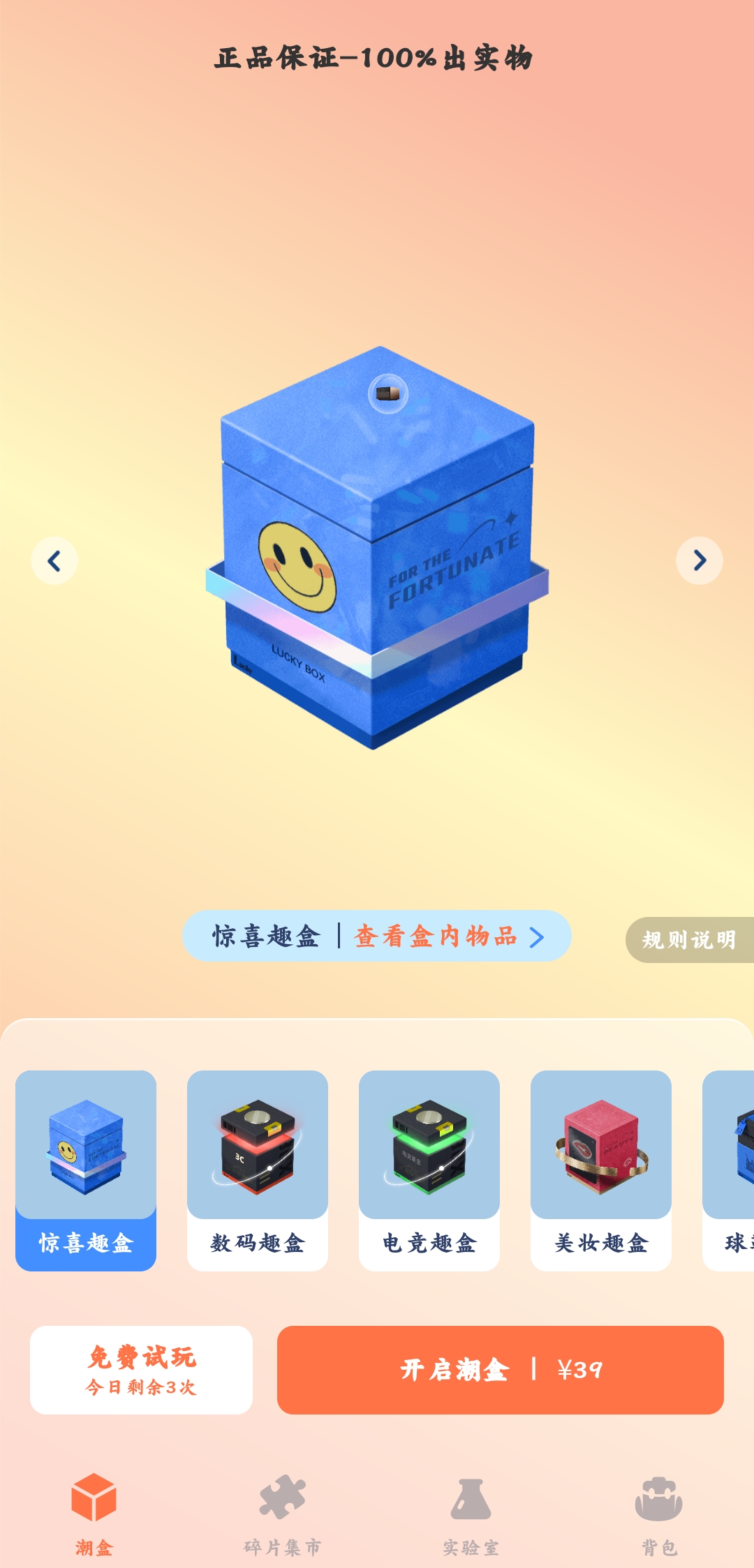Pick the 美妆趣盒 card
The width and height of the screenshot is (754, 1568).
coord(601,1170)
